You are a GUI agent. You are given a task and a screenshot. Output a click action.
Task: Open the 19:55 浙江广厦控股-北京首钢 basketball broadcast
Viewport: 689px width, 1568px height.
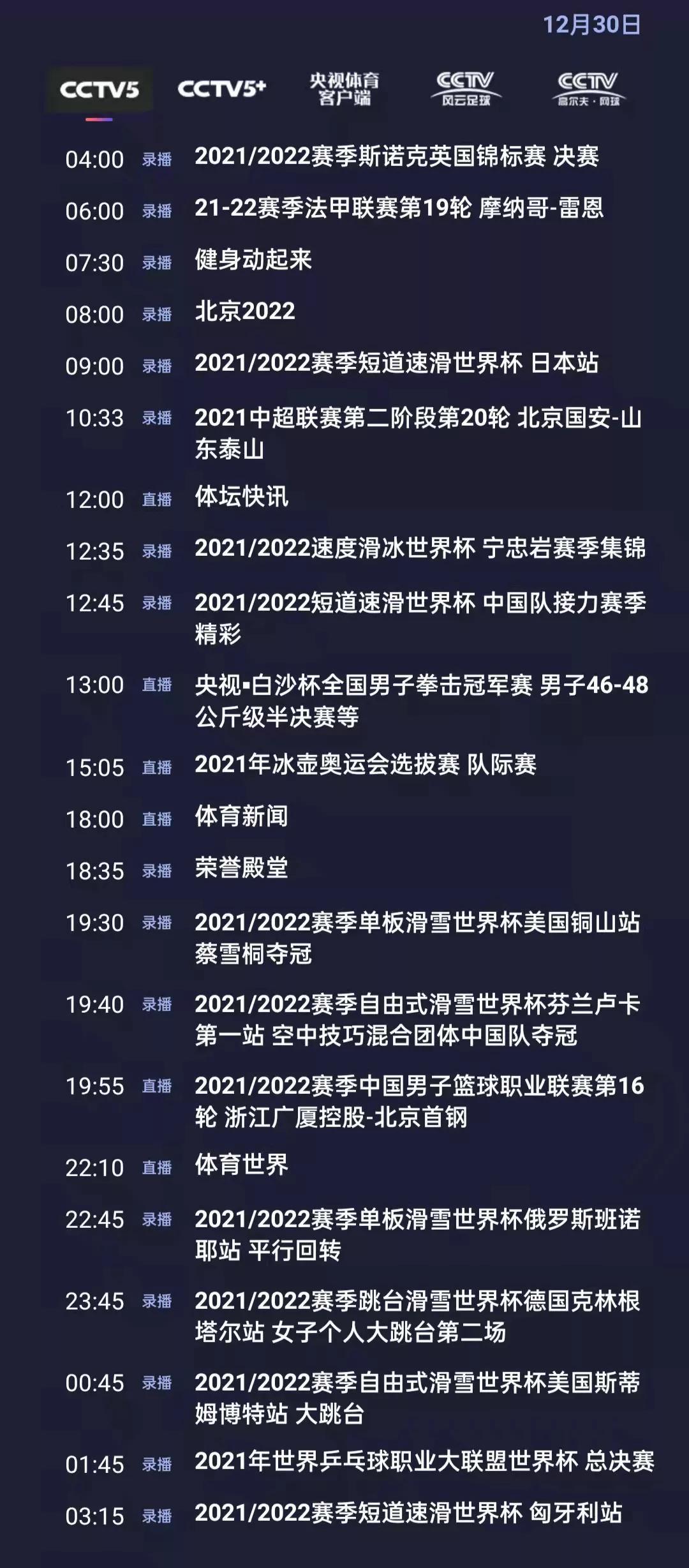pyautogui.click(x=344, y=1101)
